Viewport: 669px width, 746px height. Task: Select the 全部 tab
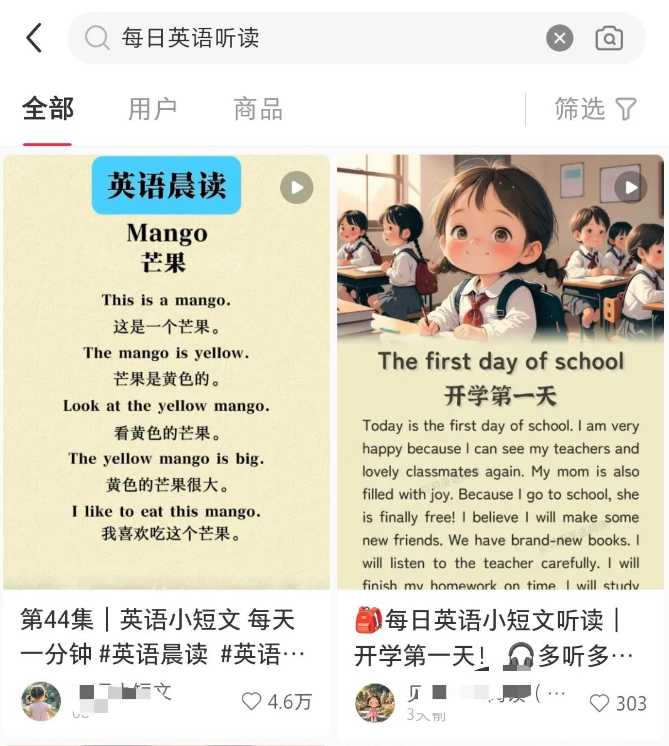tap(48, 109)
